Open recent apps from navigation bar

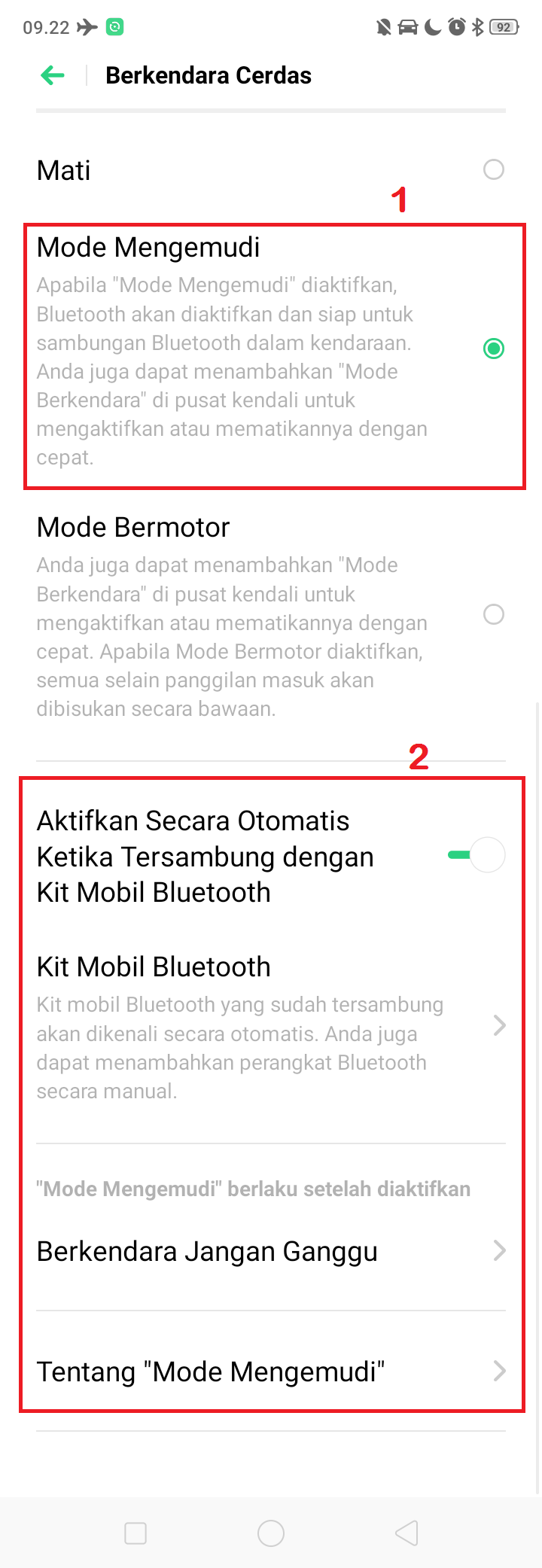tap(135, 1533)
